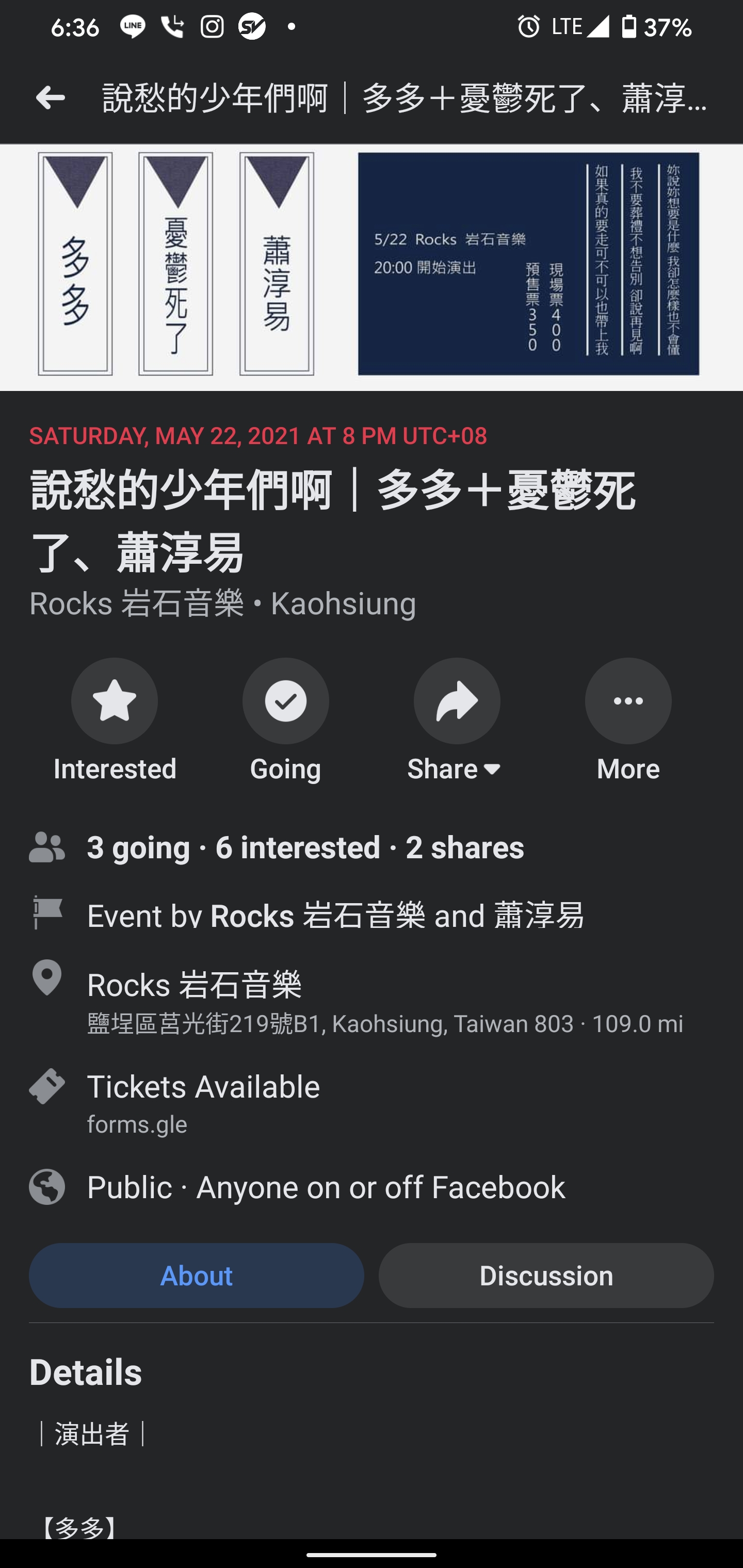
Task: Mark yourself as Going to the event
Action: 286,701
